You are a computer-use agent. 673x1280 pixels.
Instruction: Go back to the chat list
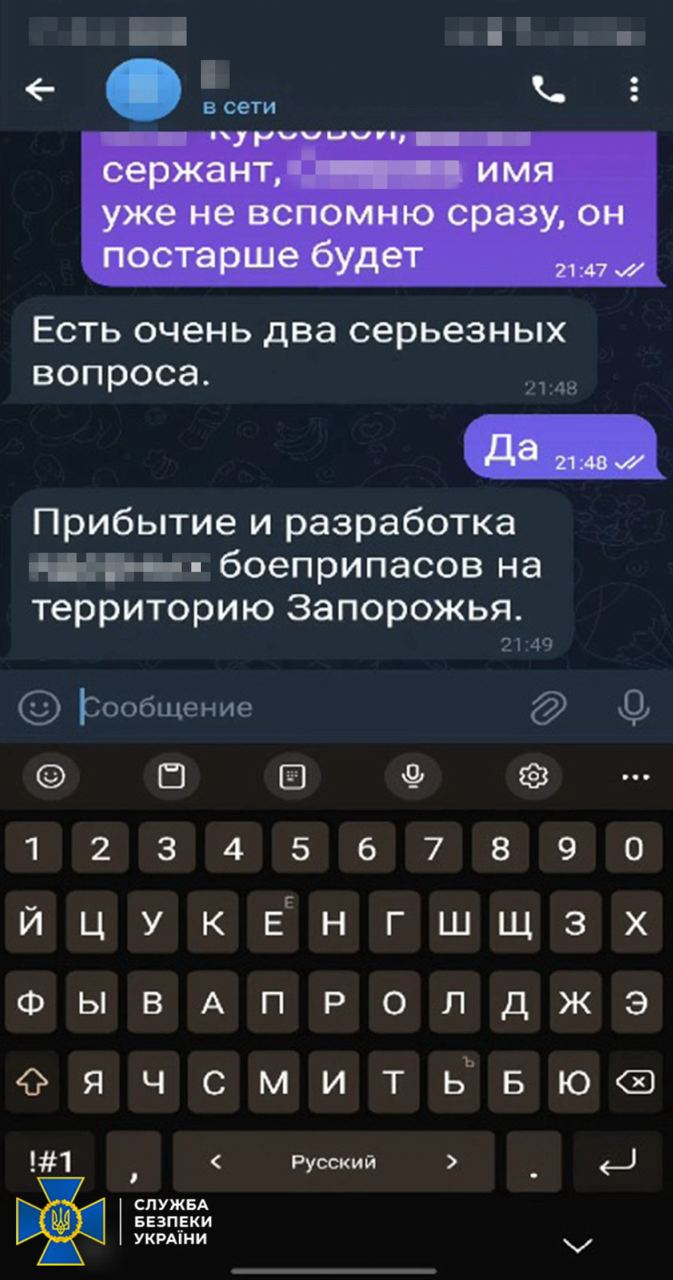click(x=39, y=90)
